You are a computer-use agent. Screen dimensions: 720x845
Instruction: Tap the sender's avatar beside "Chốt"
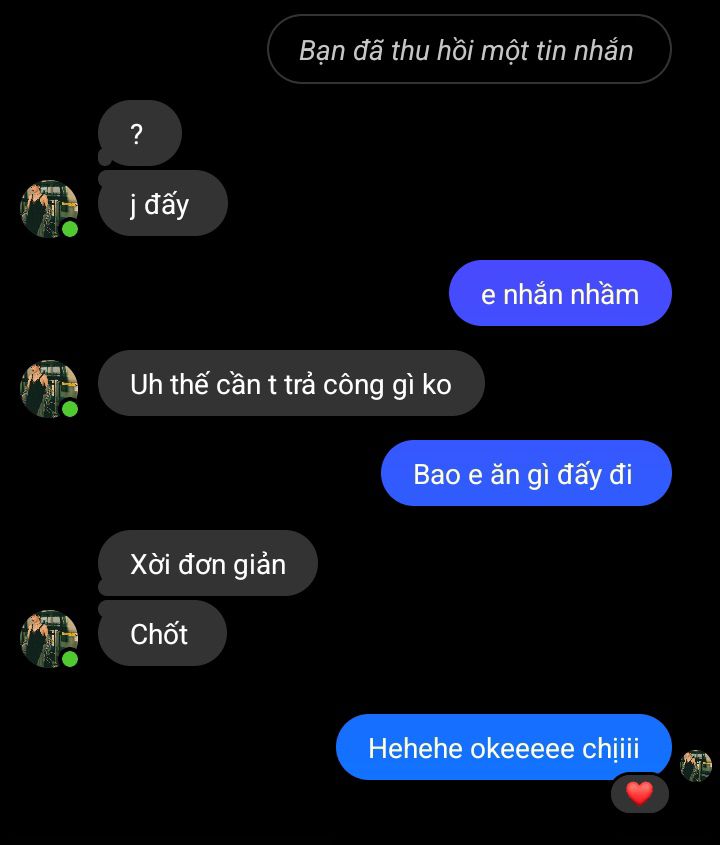49,638
